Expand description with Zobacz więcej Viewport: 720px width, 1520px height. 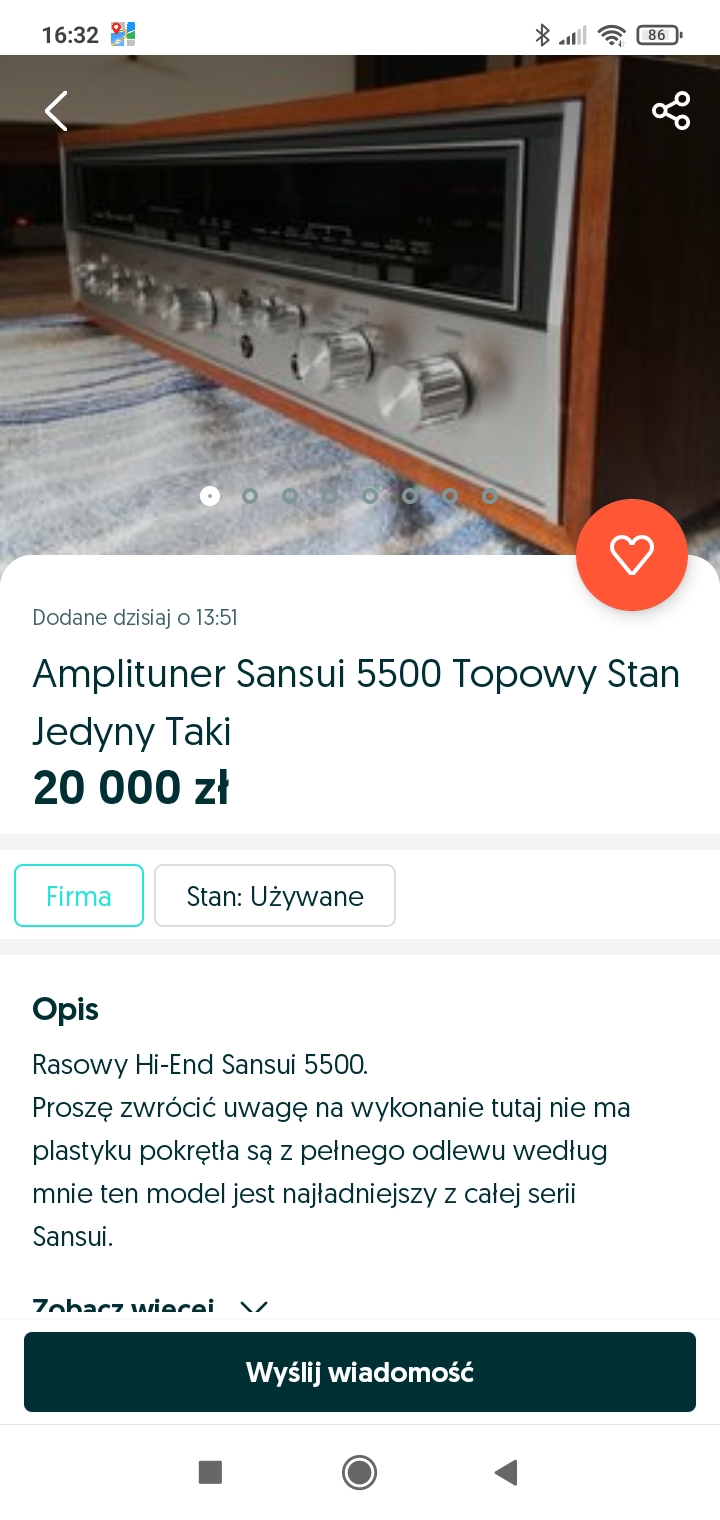[x=150, y=1307]
